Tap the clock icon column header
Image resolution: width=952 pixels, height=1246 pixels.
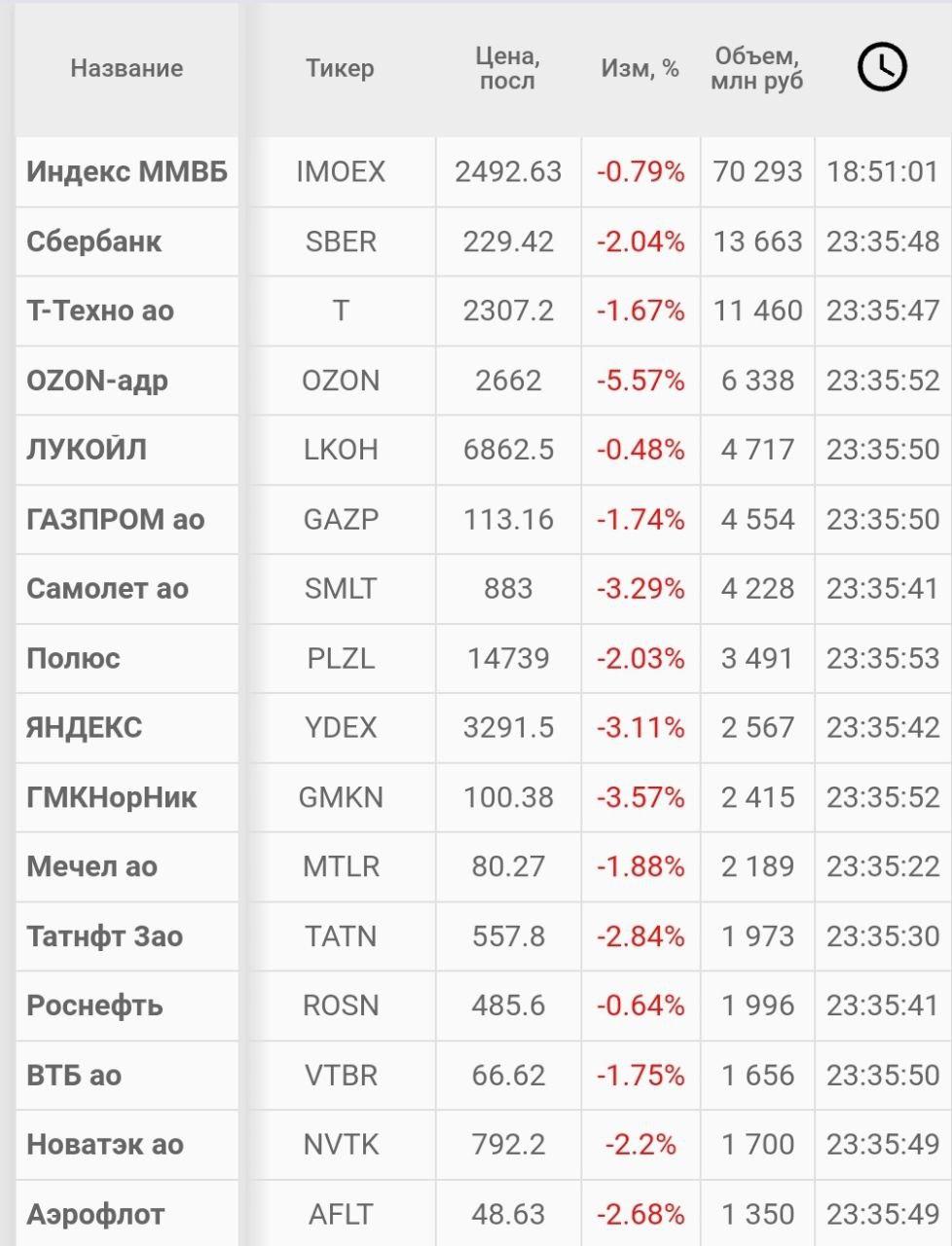882,68
